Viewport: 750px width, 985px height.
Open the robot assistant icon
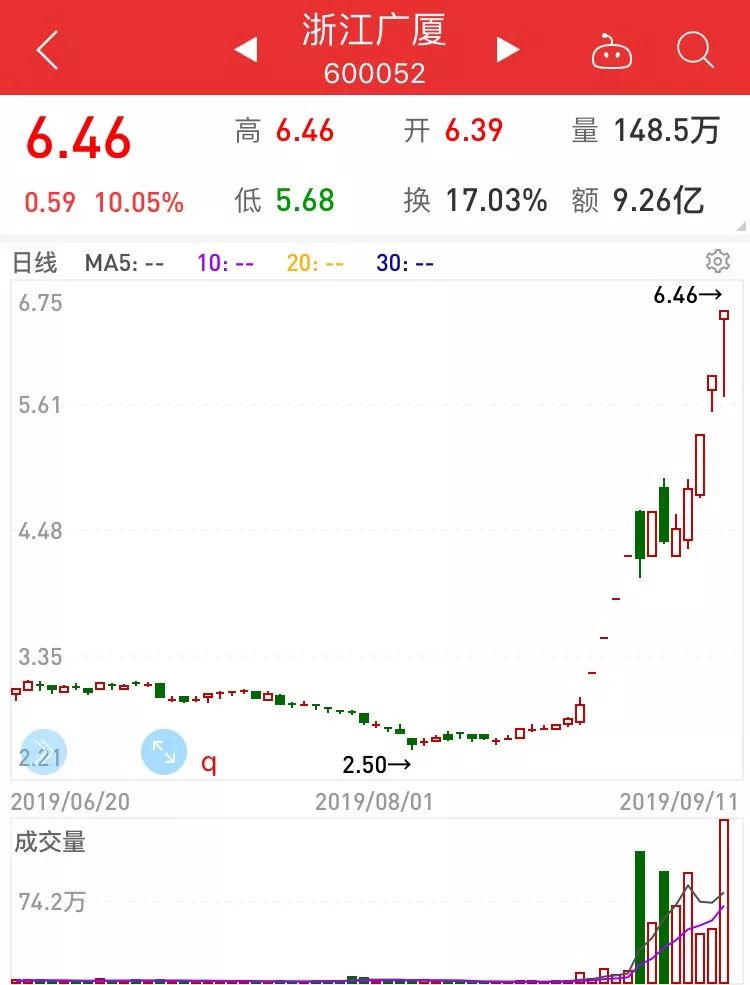(611, 51)
